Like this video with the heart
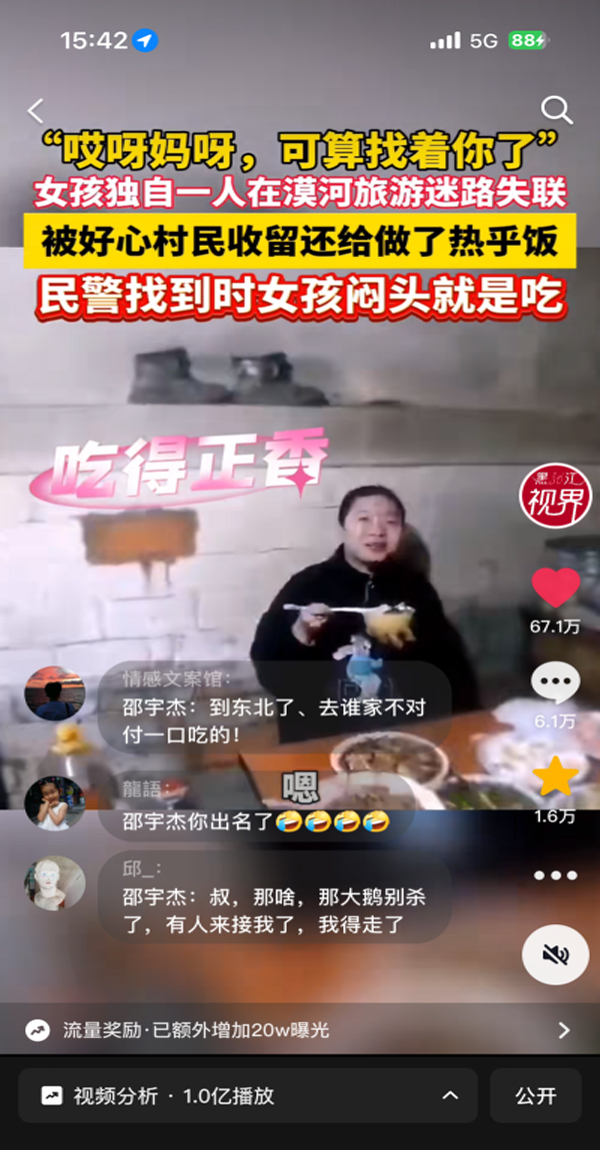Viewport: 600px width, 1150px height. (555, 588)
